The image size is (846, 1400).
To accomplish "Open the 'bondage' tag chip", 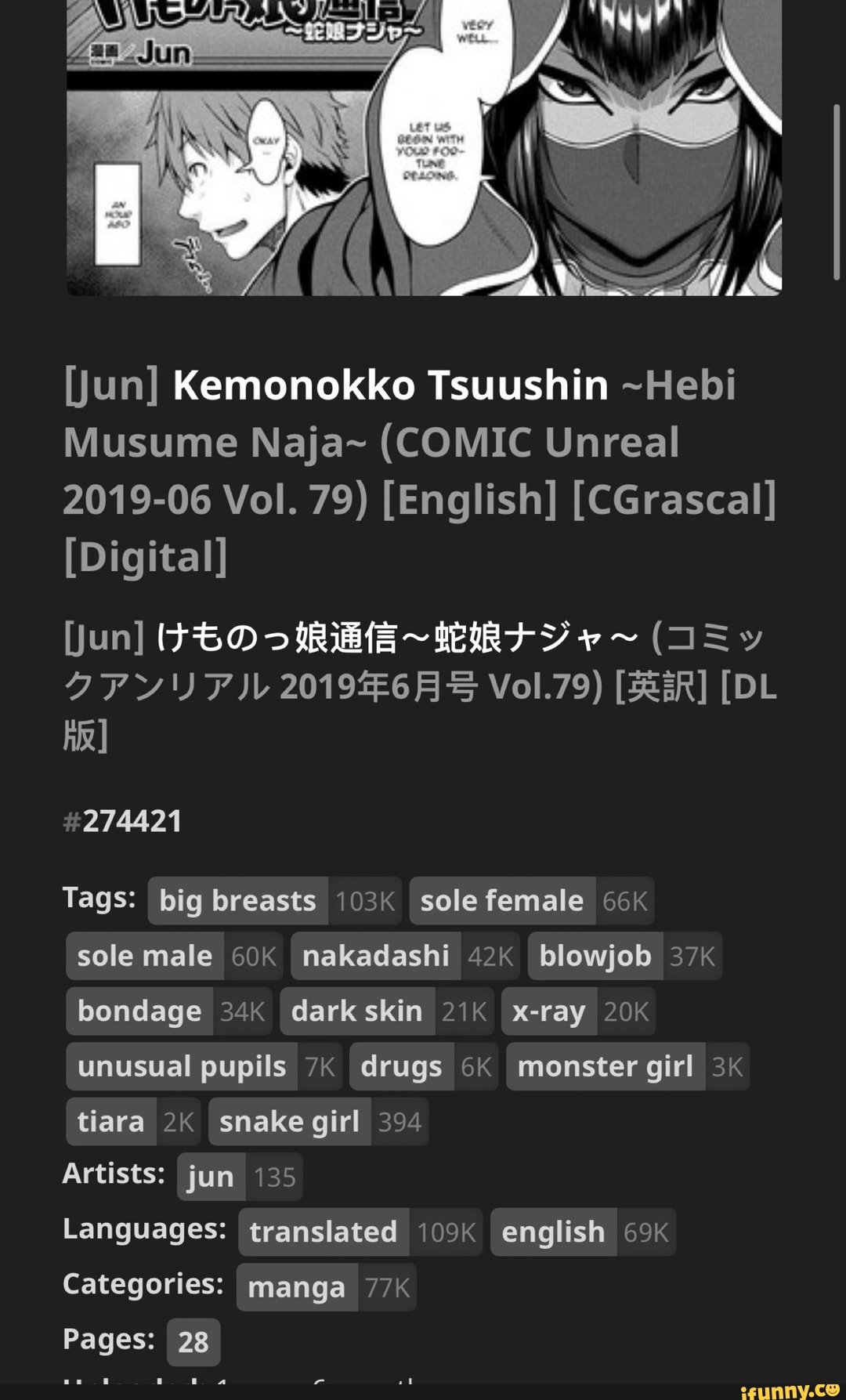I will [169, 1011].
